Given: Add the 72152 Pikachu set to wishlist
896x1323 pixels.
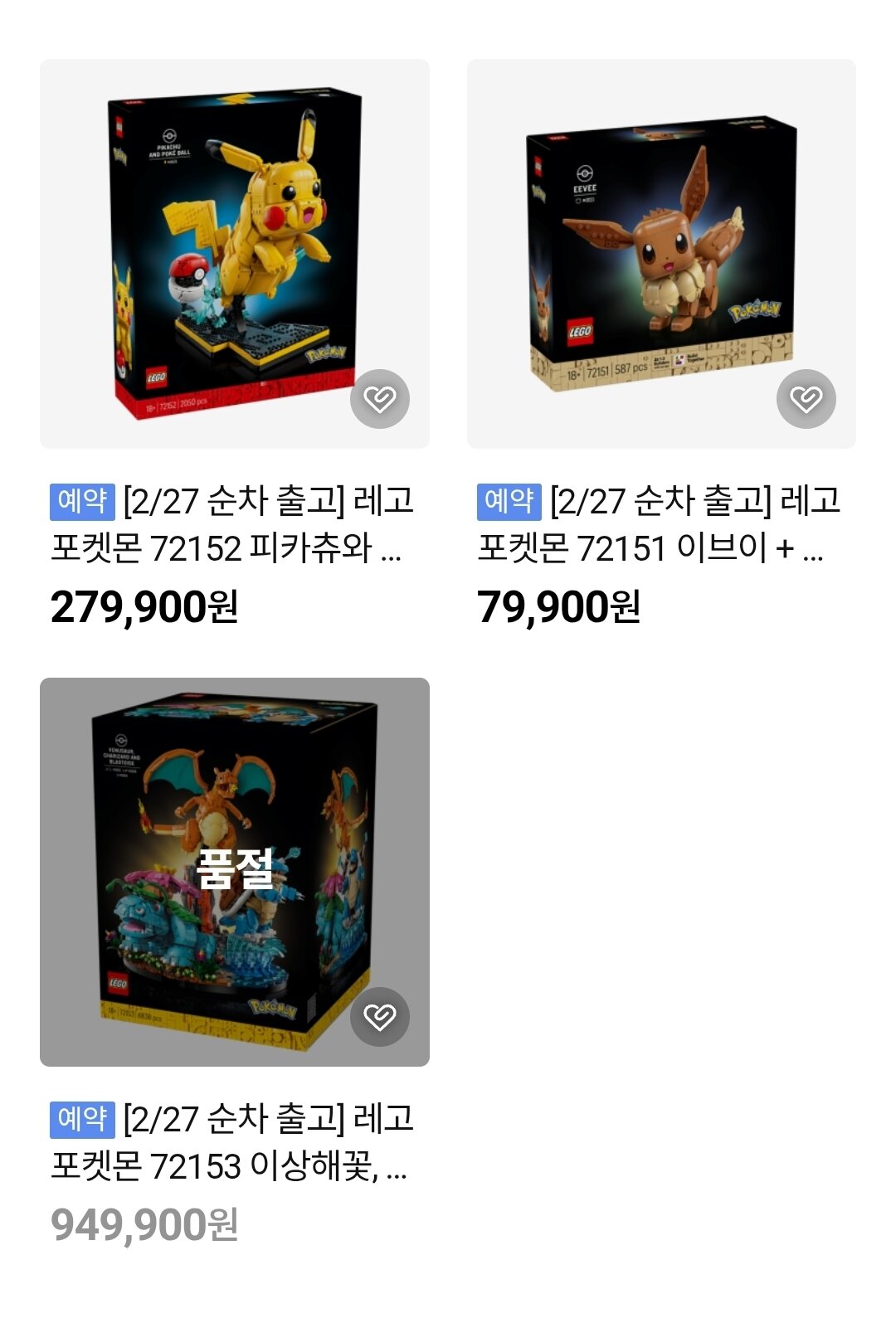Looking at the screenshot, I should click(379, 399).
